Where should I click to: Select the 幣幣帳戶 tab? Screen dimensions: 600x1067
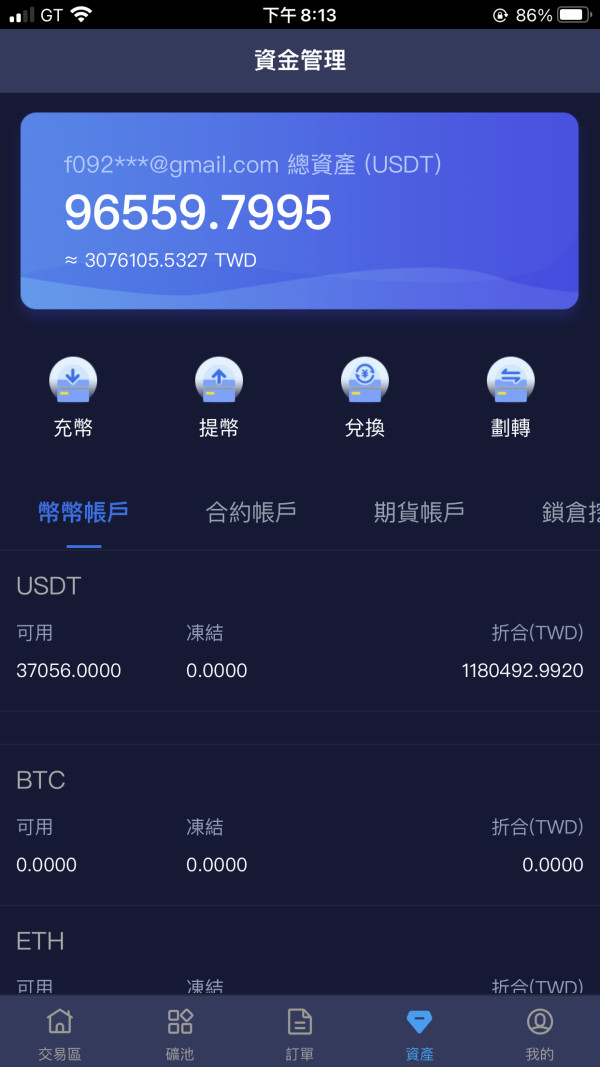(x=84, y=512)
